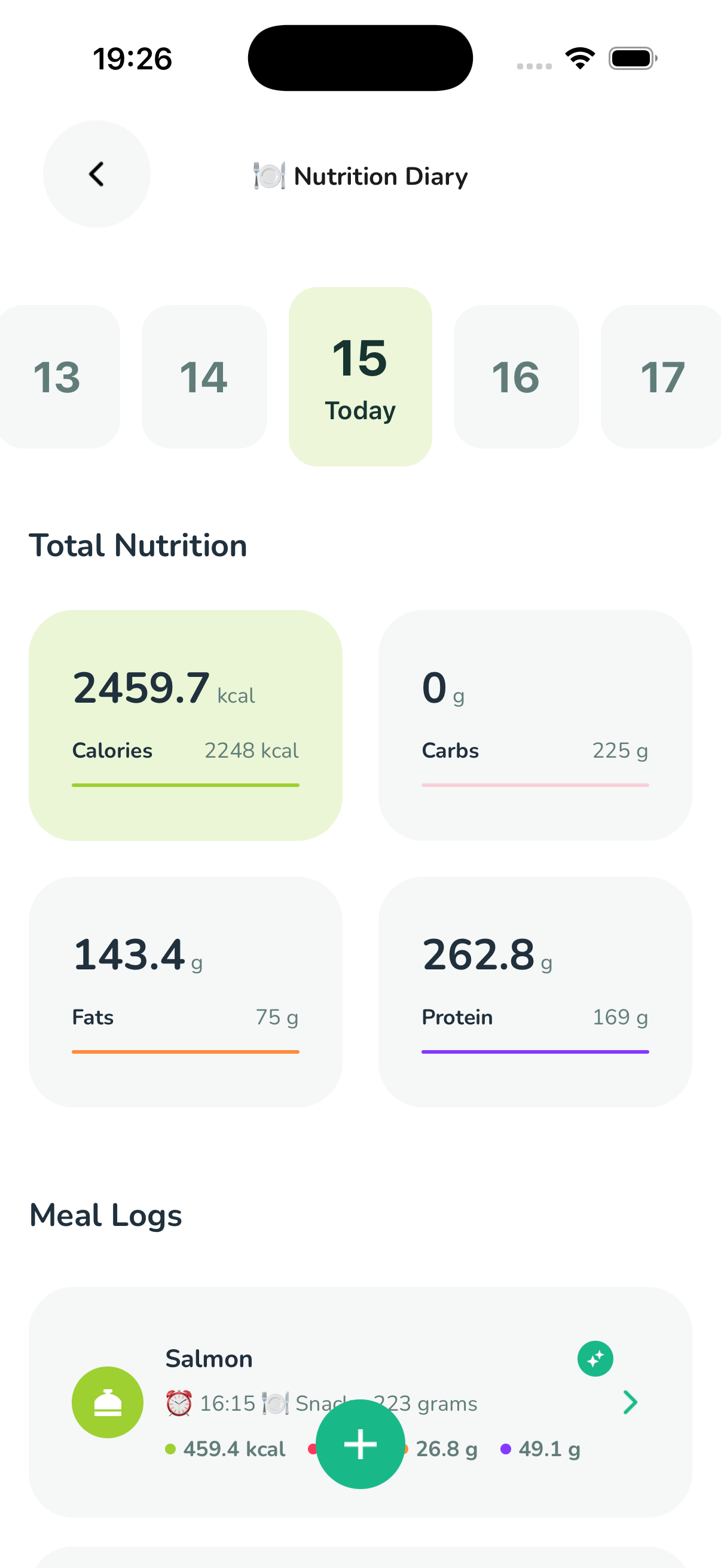This screenshot has width=721, height=1568.
Task: Tap the green meal bell icon beside Salmon
Action: 107,1402
